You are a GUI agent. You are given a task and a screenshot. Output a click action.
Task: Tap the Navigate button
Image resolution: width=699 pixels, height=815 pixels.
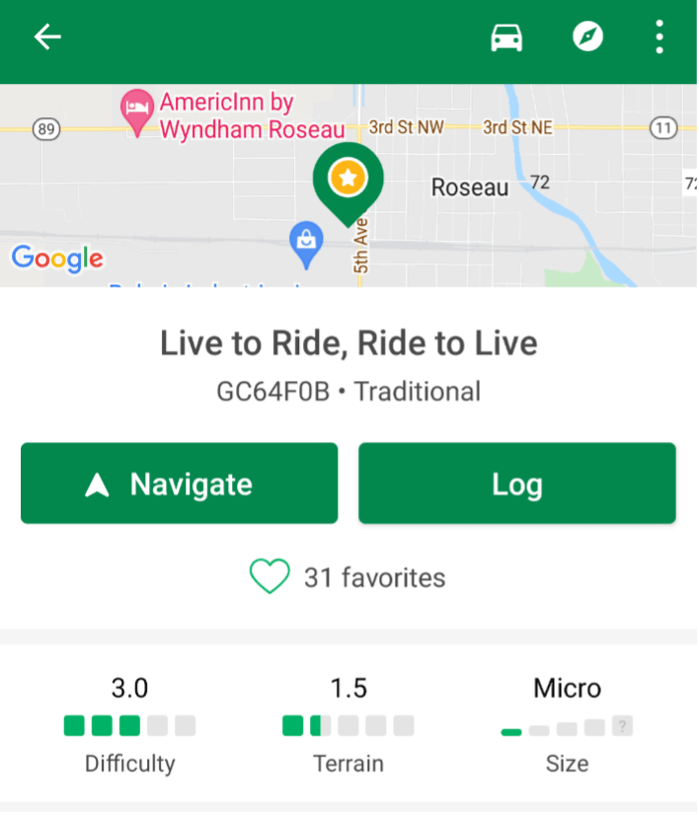click(x=179, y=484)
